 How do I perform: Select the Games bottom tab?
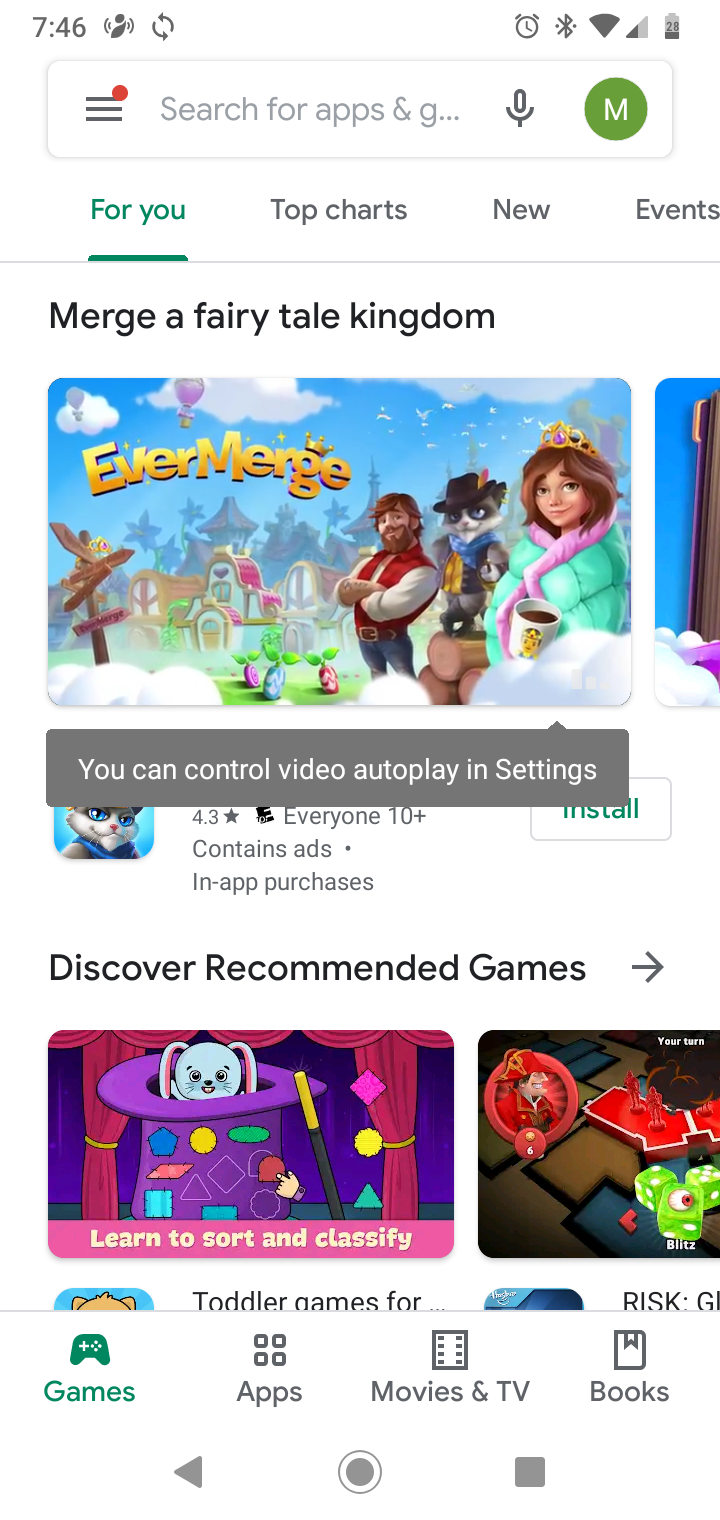pyautogui.click(x=89, y=1367)
